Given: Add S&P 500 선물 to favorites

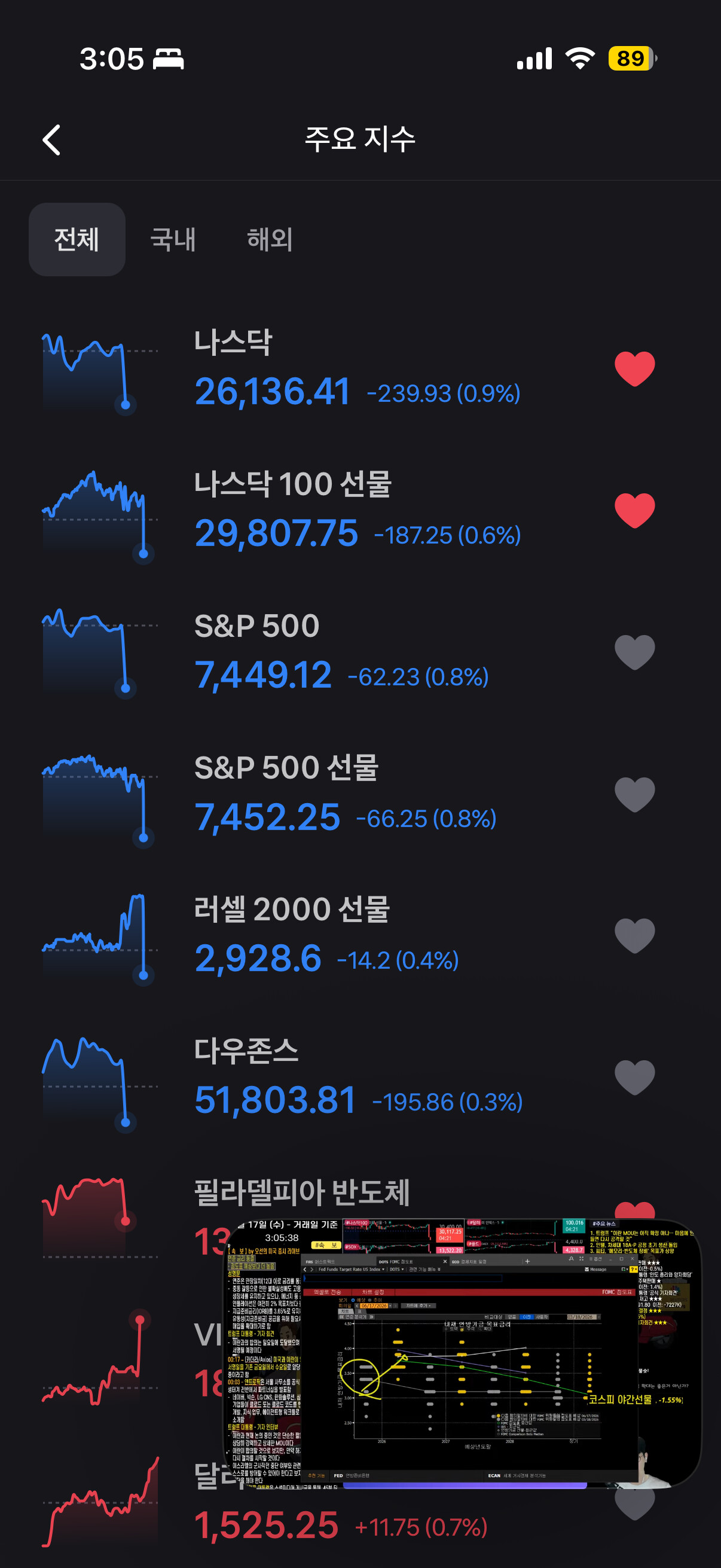Looking at the screenshot, I should point(634,794).
